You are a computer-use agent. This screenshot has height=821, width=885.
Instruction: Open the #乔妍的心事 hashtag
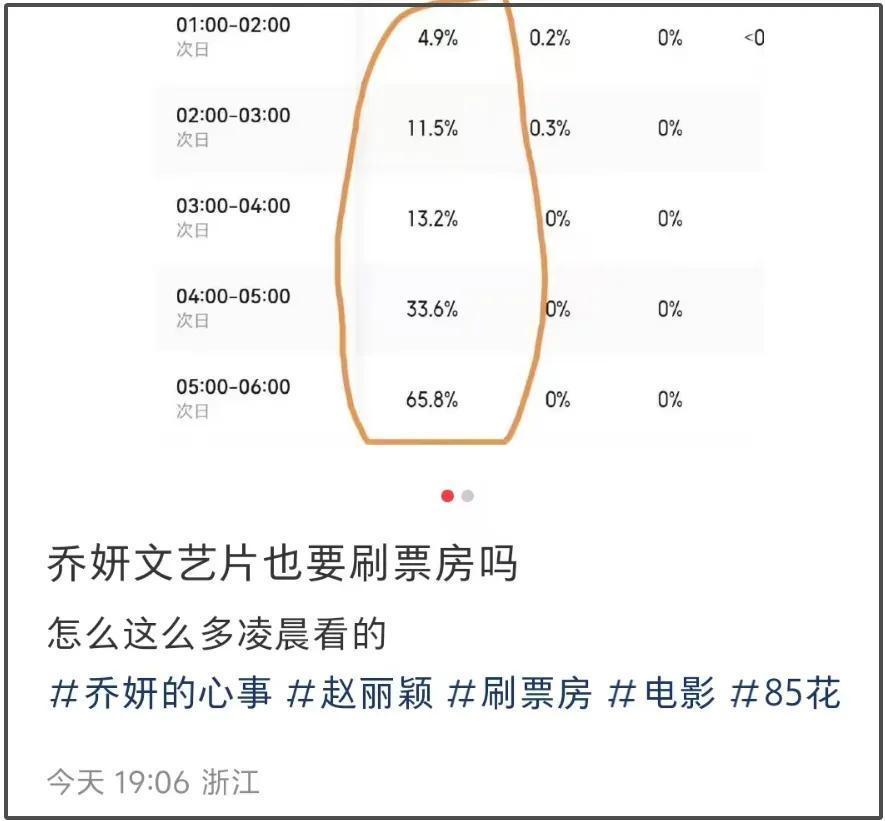coord(160,692)
